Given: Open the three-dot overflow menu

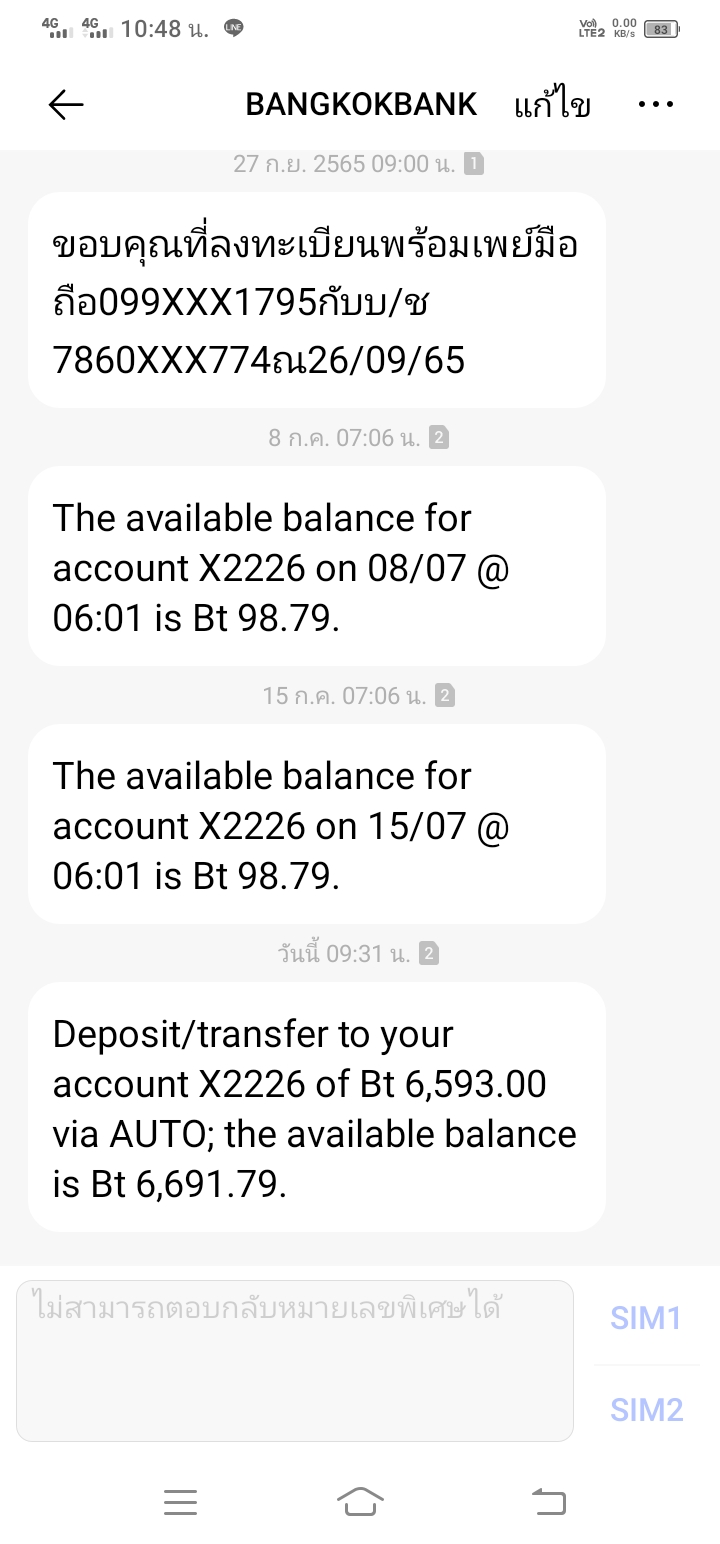Looking at the screenshot, I should click(655, 104).
